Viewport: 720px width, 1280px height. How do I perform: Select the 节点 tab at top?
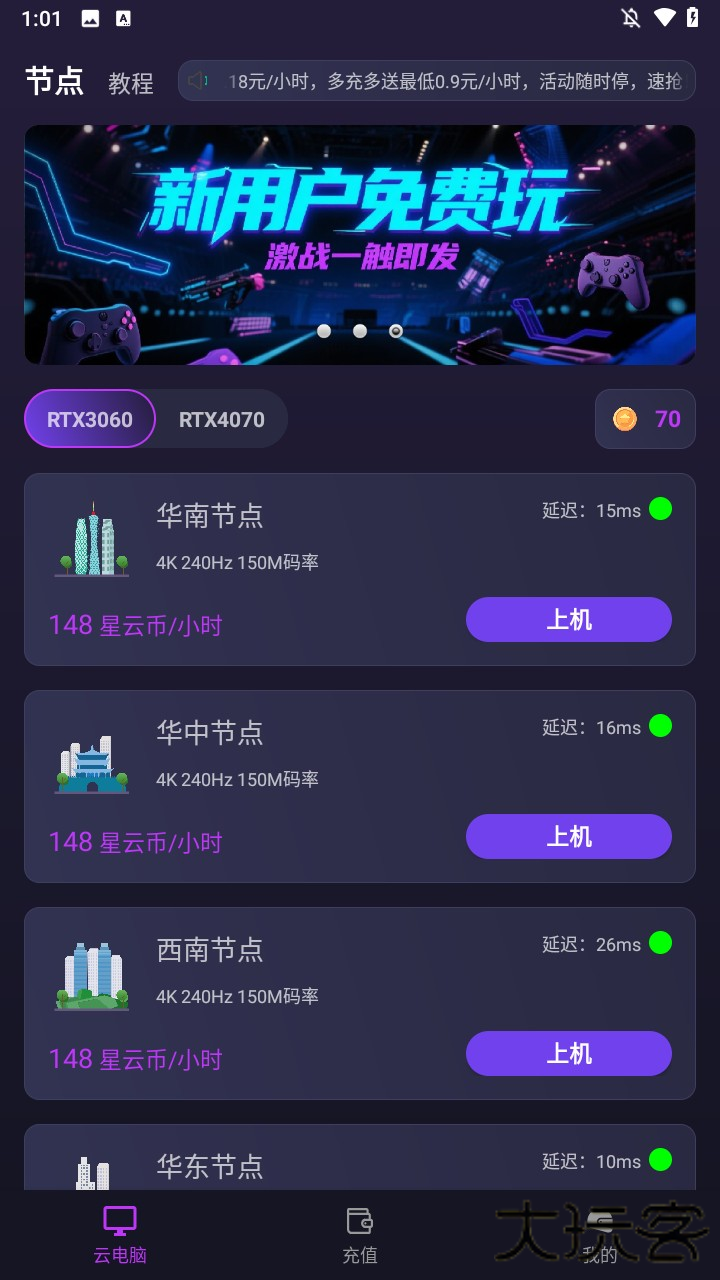(x=54, y=83)
